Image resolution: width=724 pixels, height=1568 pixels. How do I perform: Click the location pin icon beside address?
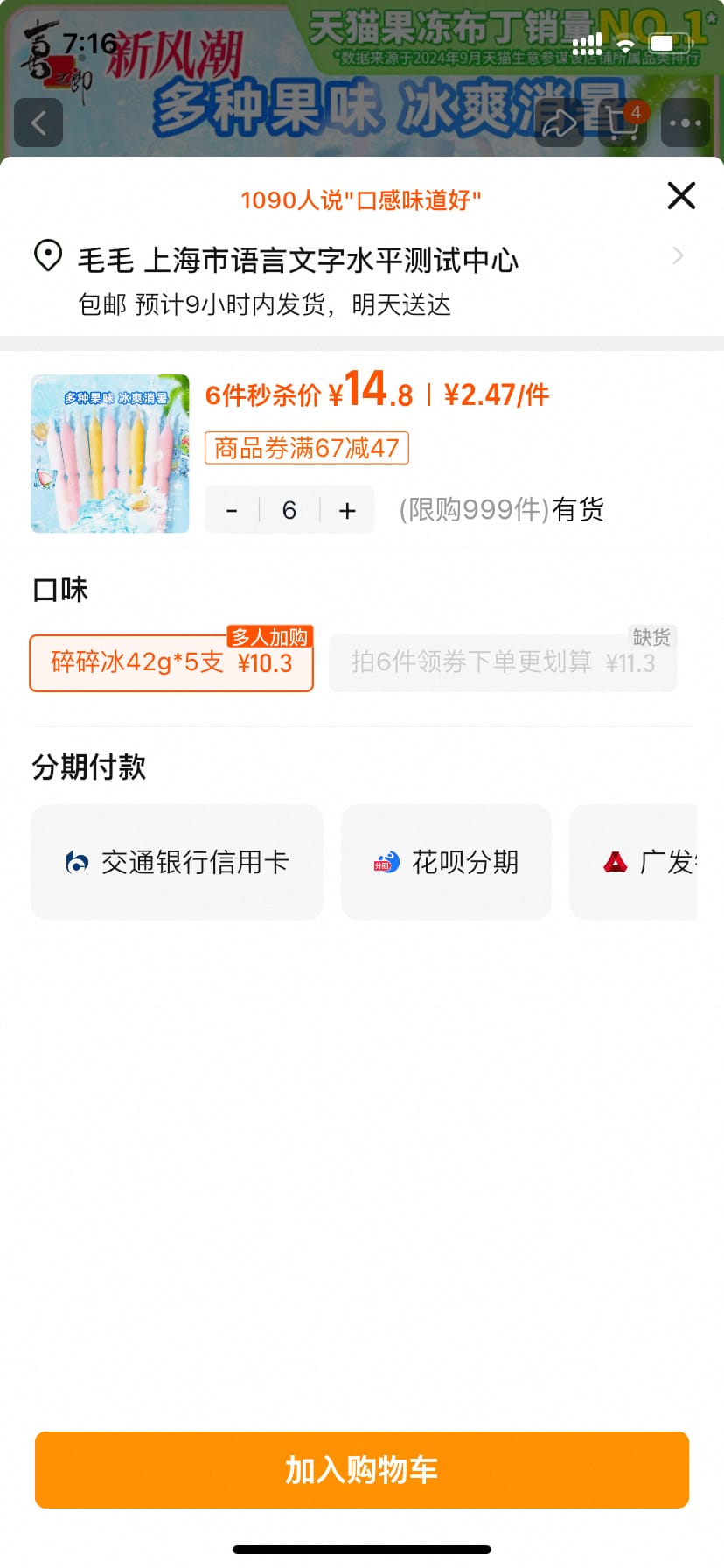(x=48, y=257)
